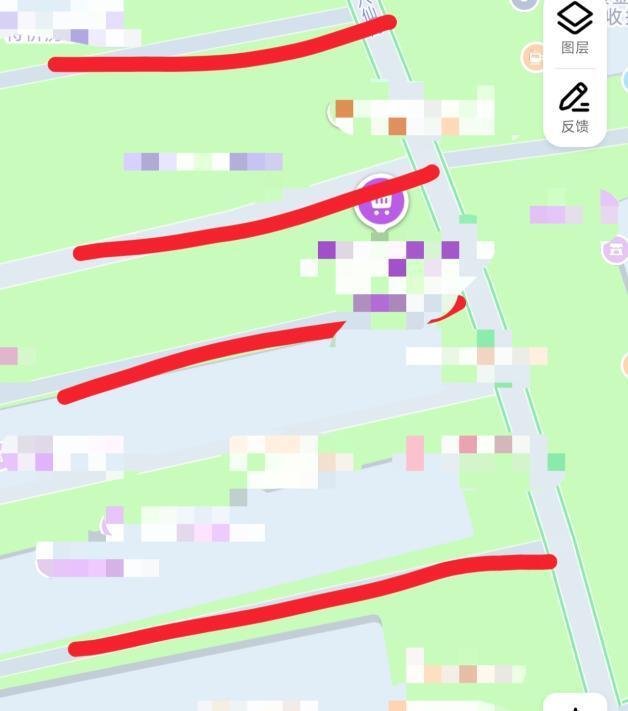This screenshot has height=711, width=628.
Task: Open the 图层 map layers panel
Action: (574, 28)
